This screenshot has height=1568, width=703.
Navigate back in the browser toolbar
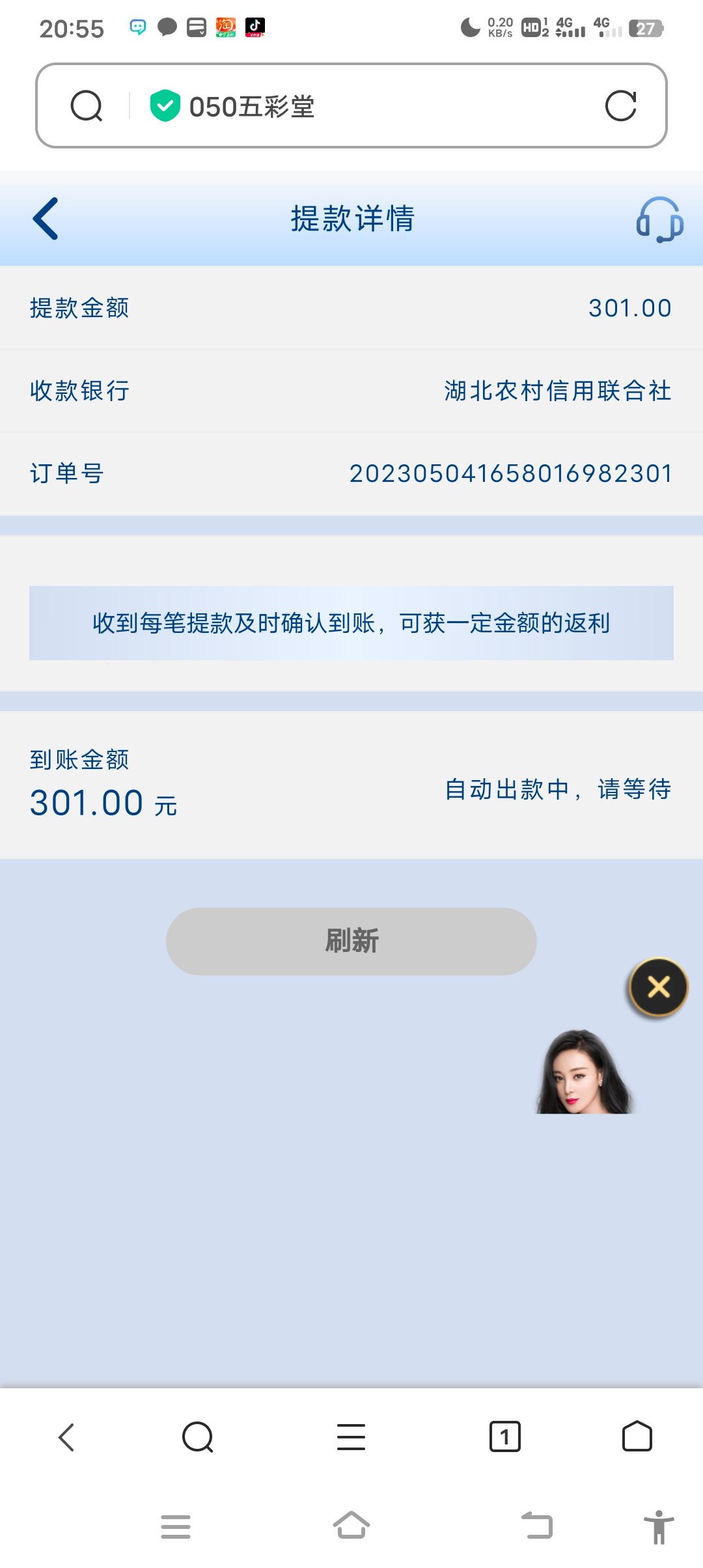[66, 1436]
